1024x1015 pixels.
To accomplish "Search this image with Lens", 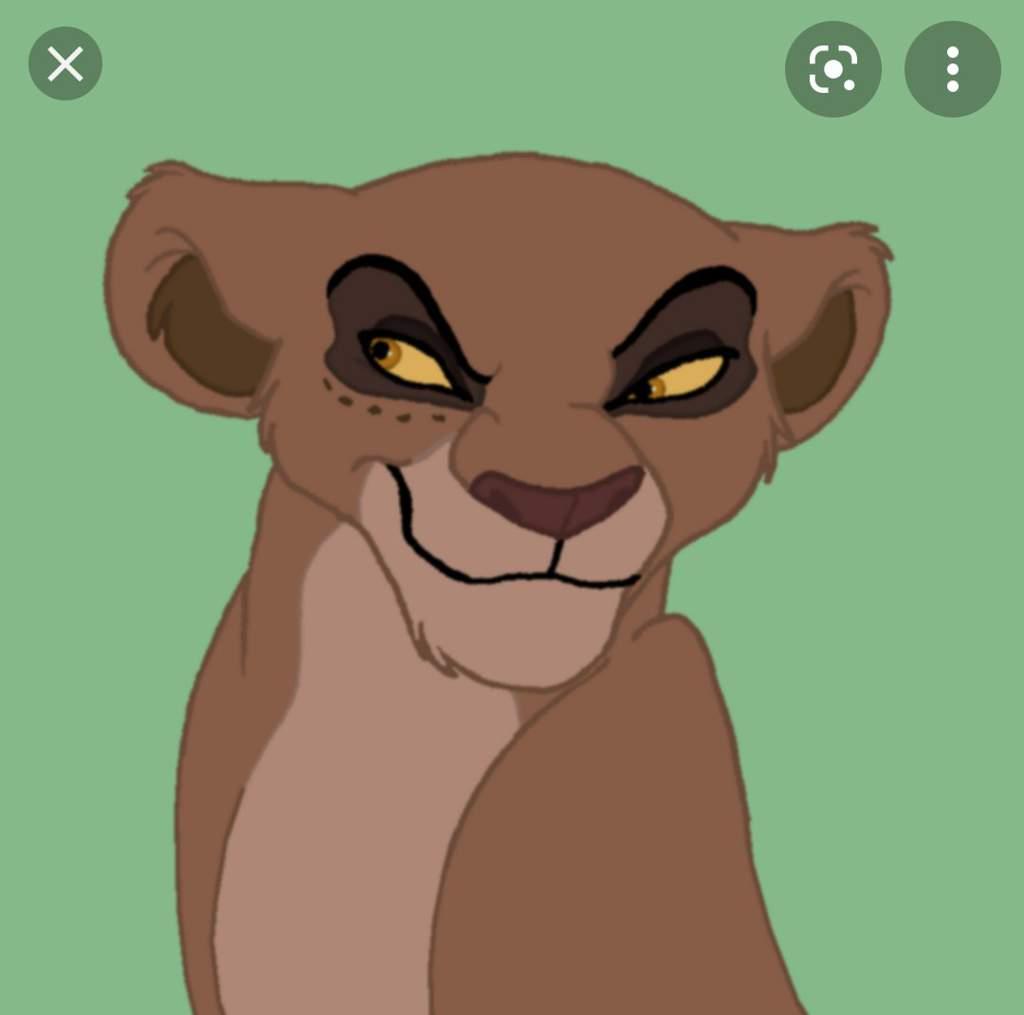I will tap(832, 69).
